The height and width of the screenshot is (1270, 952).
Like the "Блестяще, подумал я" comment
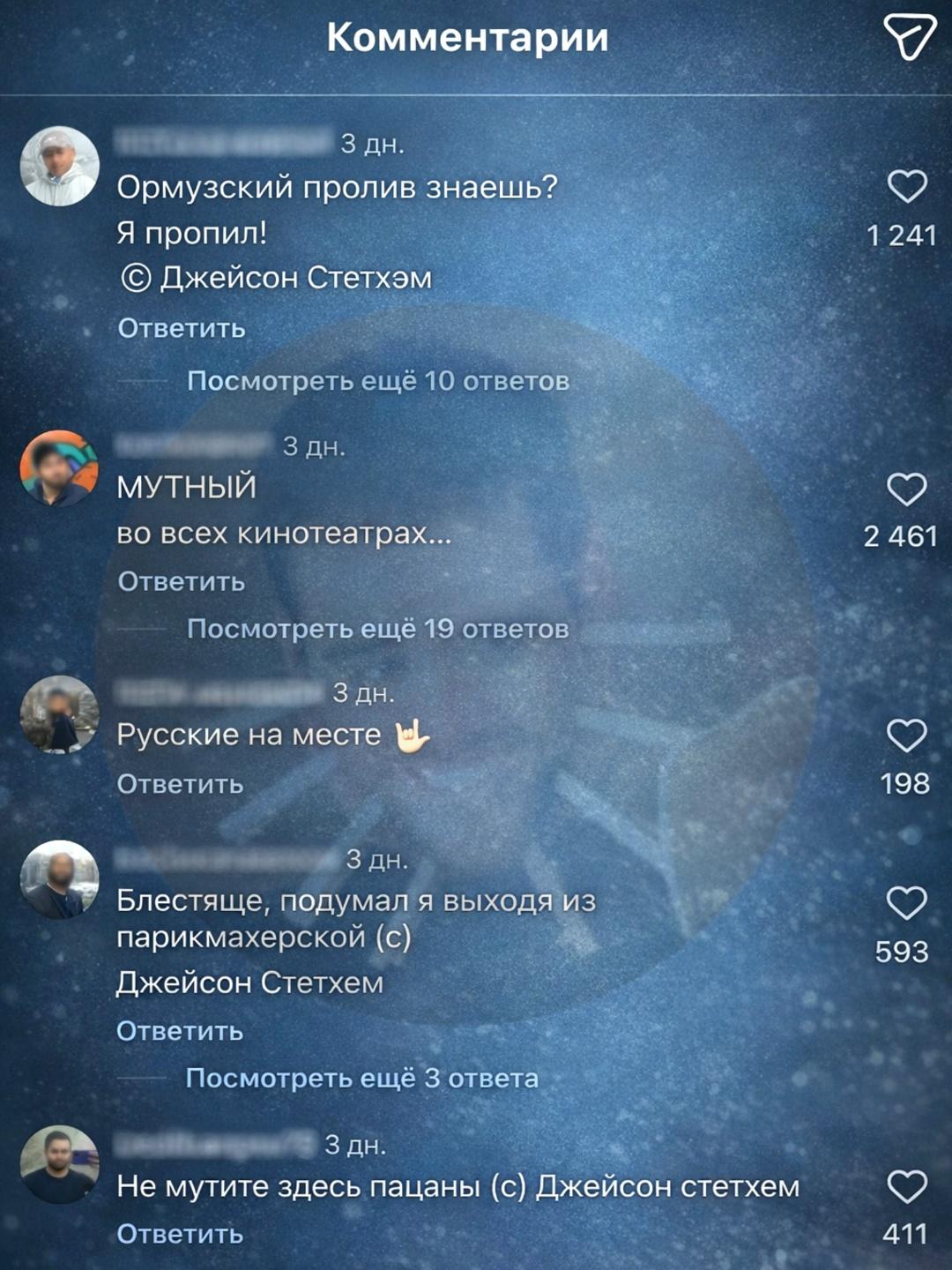tap(906, 903)
